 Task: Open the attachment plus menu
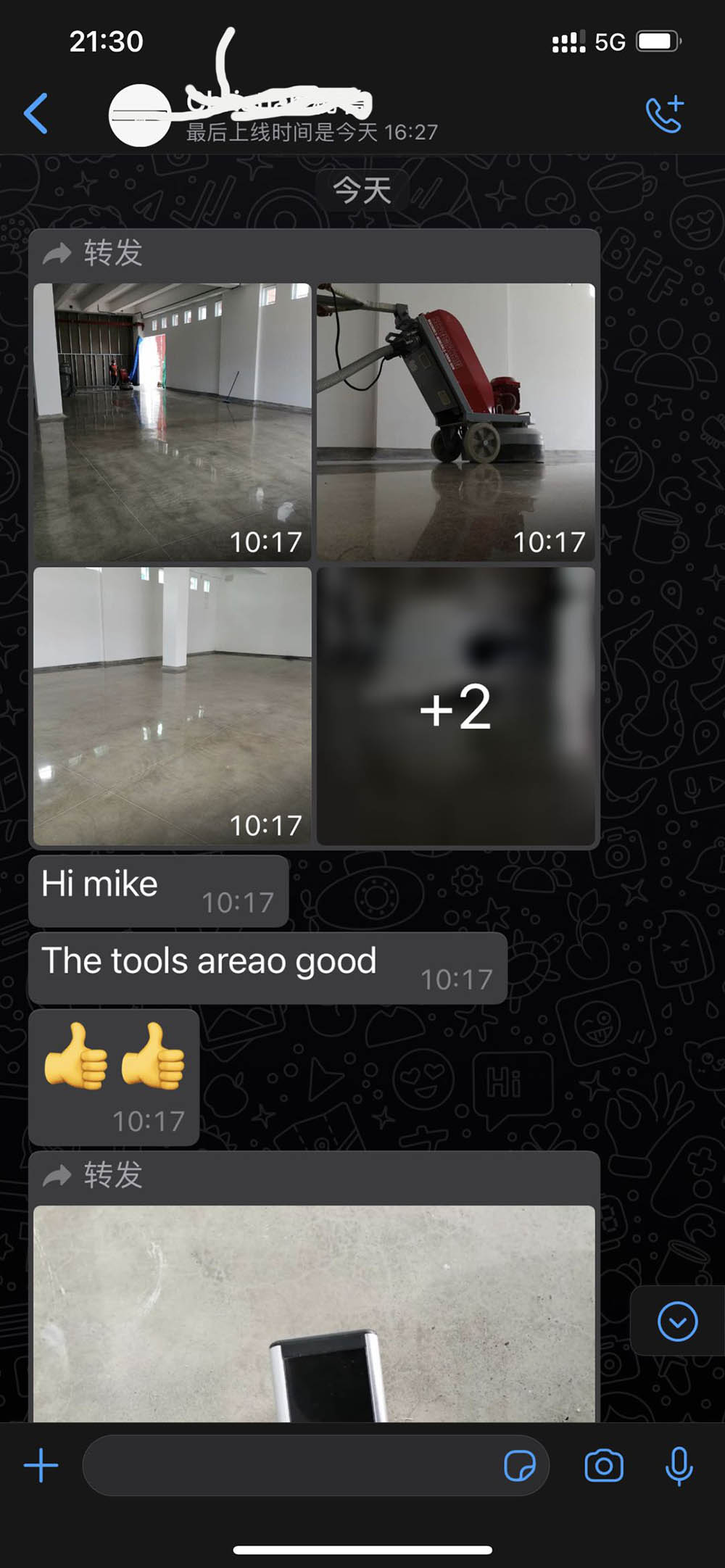pos(41,1465)
